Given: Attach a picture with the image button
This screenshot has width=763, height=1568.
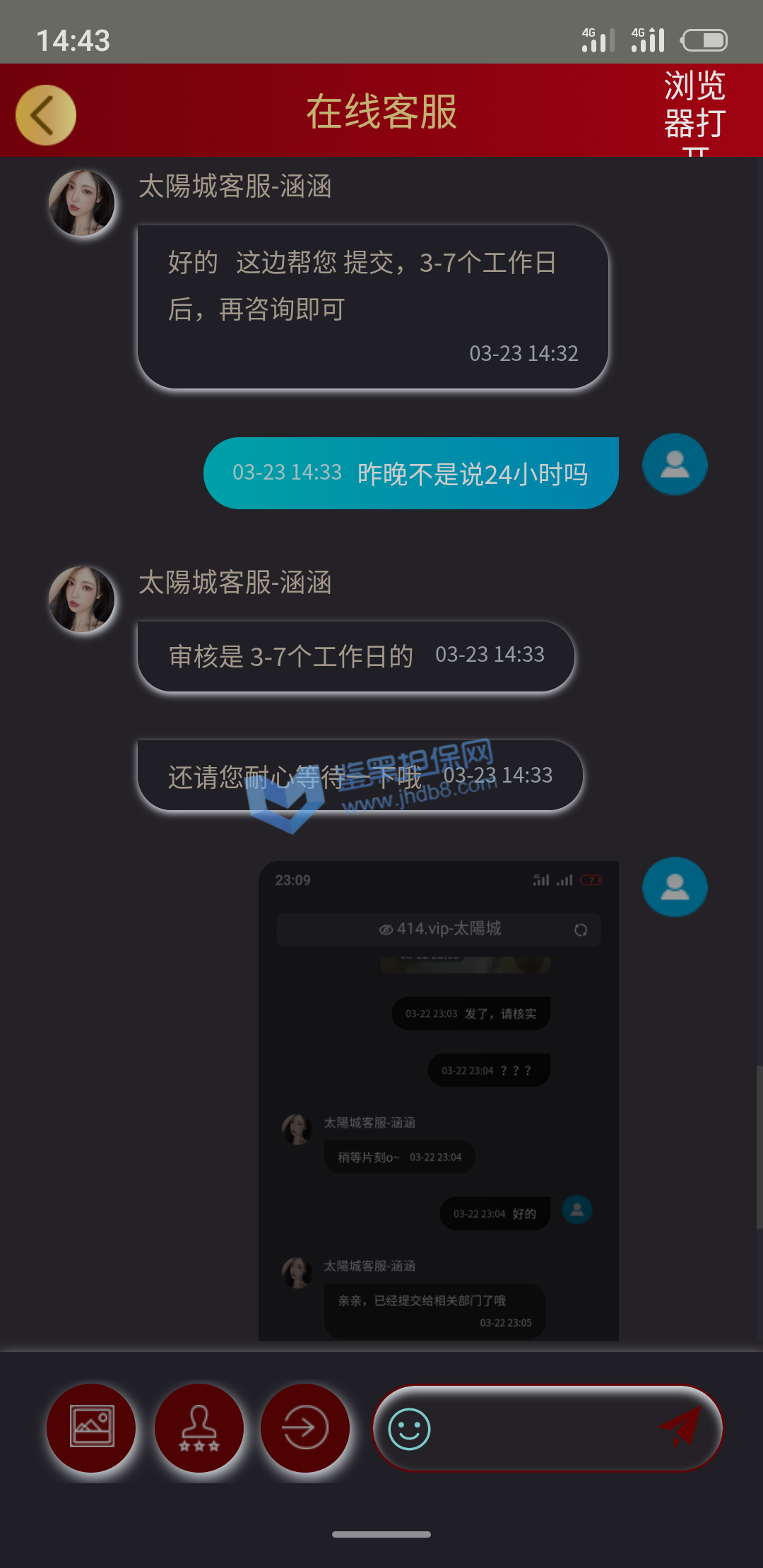Looking at the screenshot, I should coord(92,1427).
